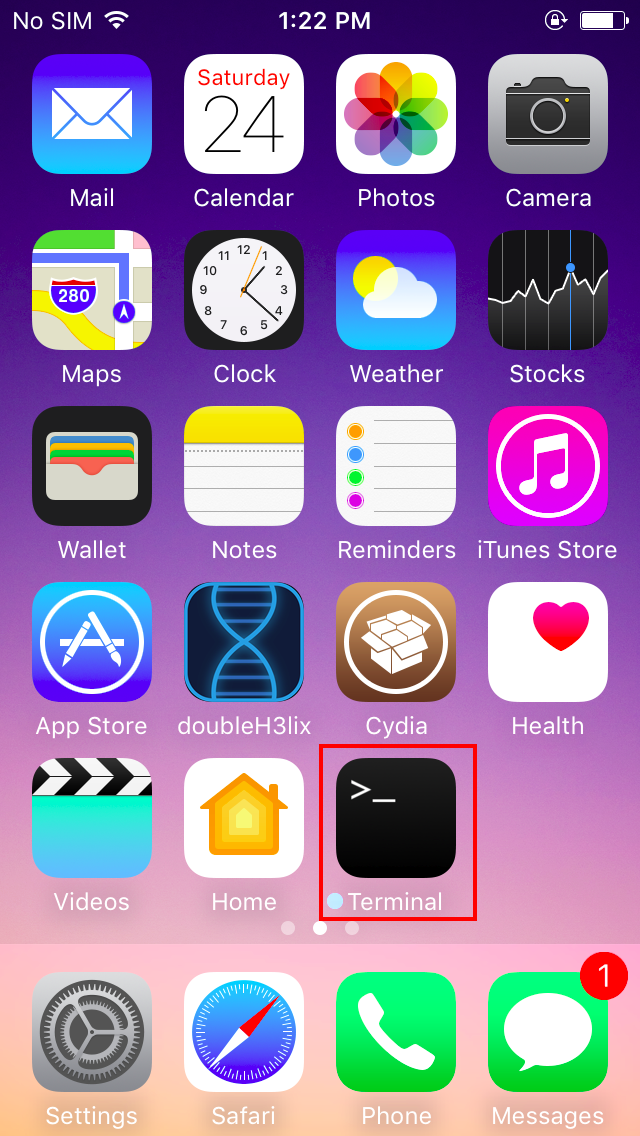640x1136 pixels.
Task: Check the Weather app
Action: tap(396, 290)
